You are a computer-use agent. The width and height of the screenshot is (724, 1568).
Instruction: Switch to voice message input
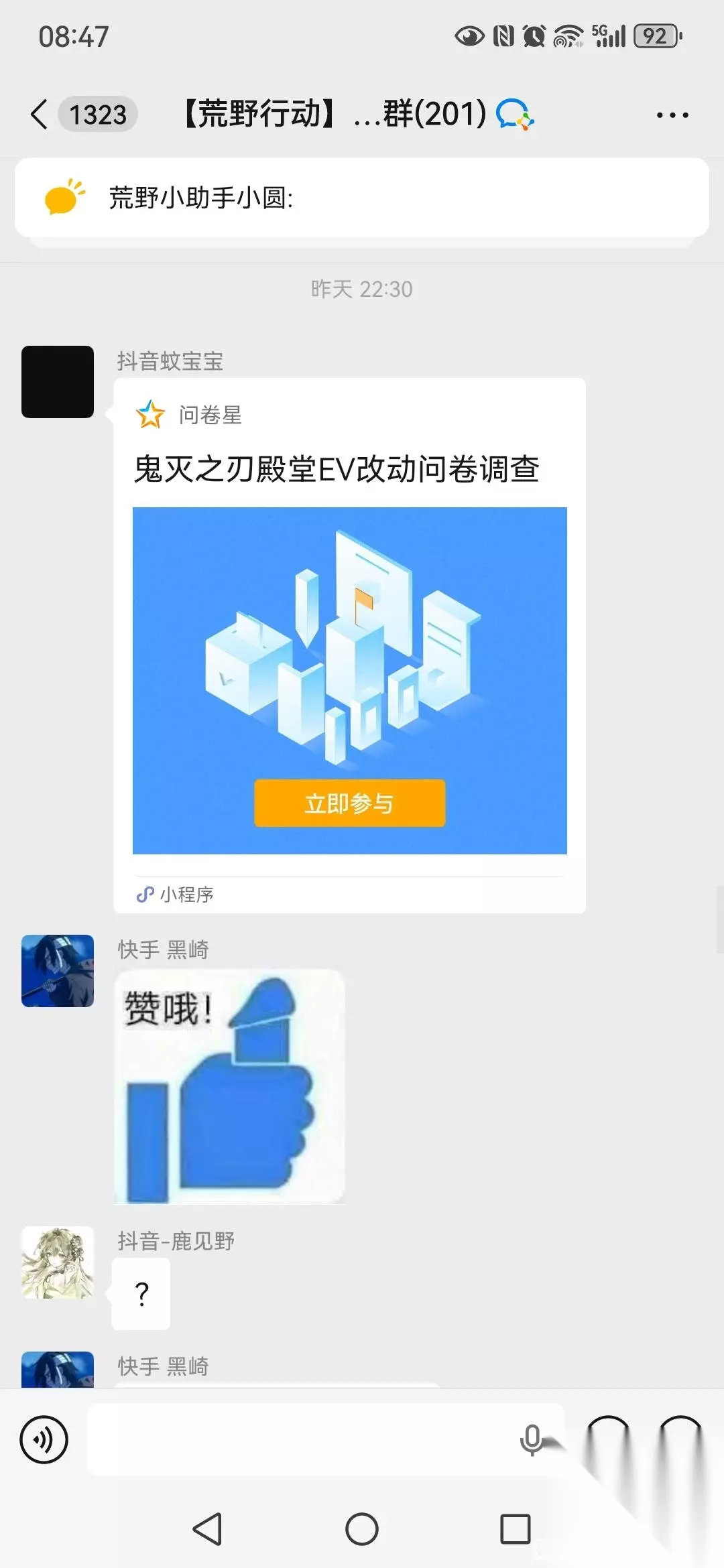coord(44,1439)
